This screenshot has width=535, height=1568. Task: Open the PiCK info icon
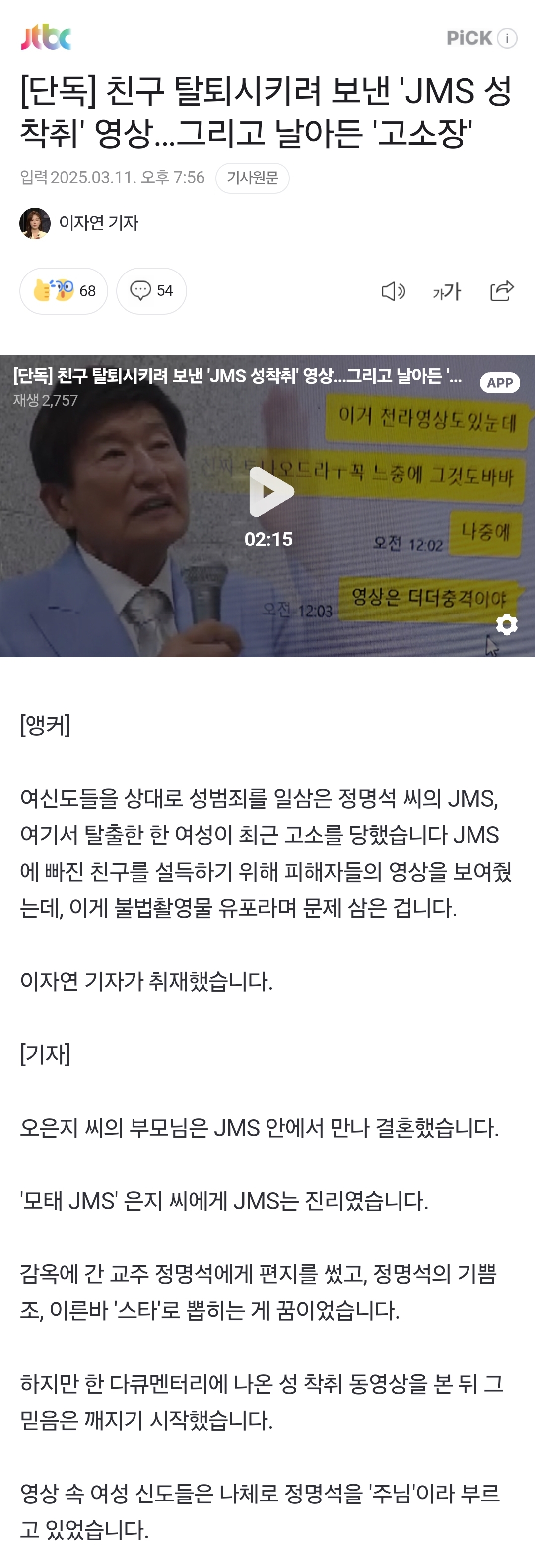click(507, 38)
